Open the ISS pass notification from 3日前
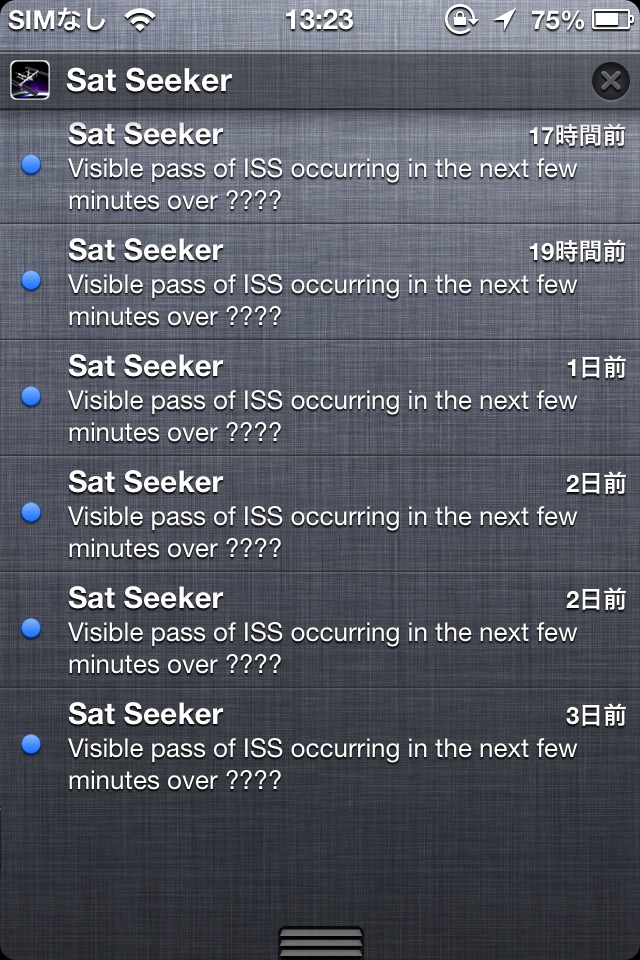Viewport: 640px width, 960px height. point(320,747)
